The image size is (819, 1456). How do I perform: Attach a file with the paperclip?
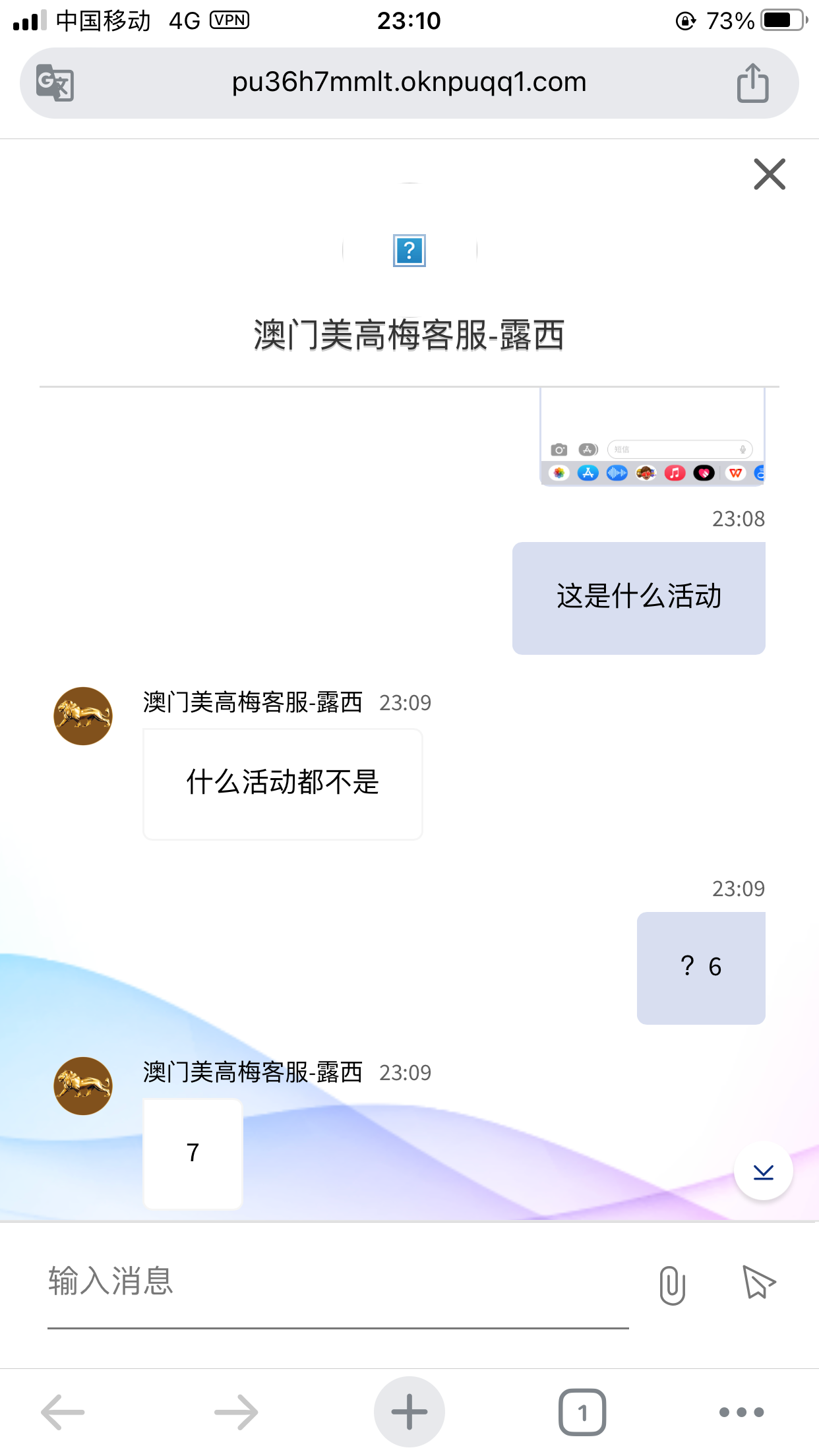coord(672,1285)
